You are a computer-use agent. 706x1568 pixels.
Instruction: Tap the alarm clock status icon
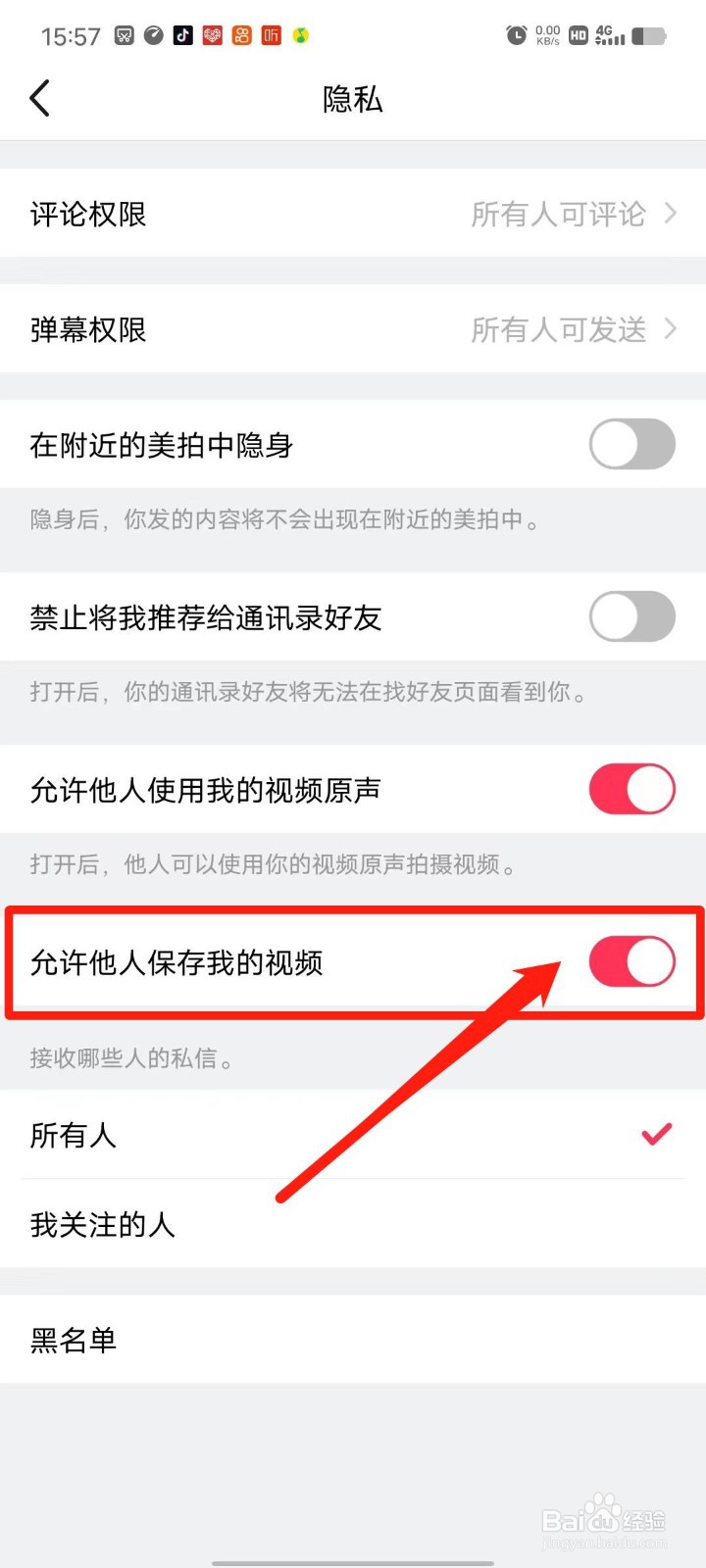click(x=516, y=35)
